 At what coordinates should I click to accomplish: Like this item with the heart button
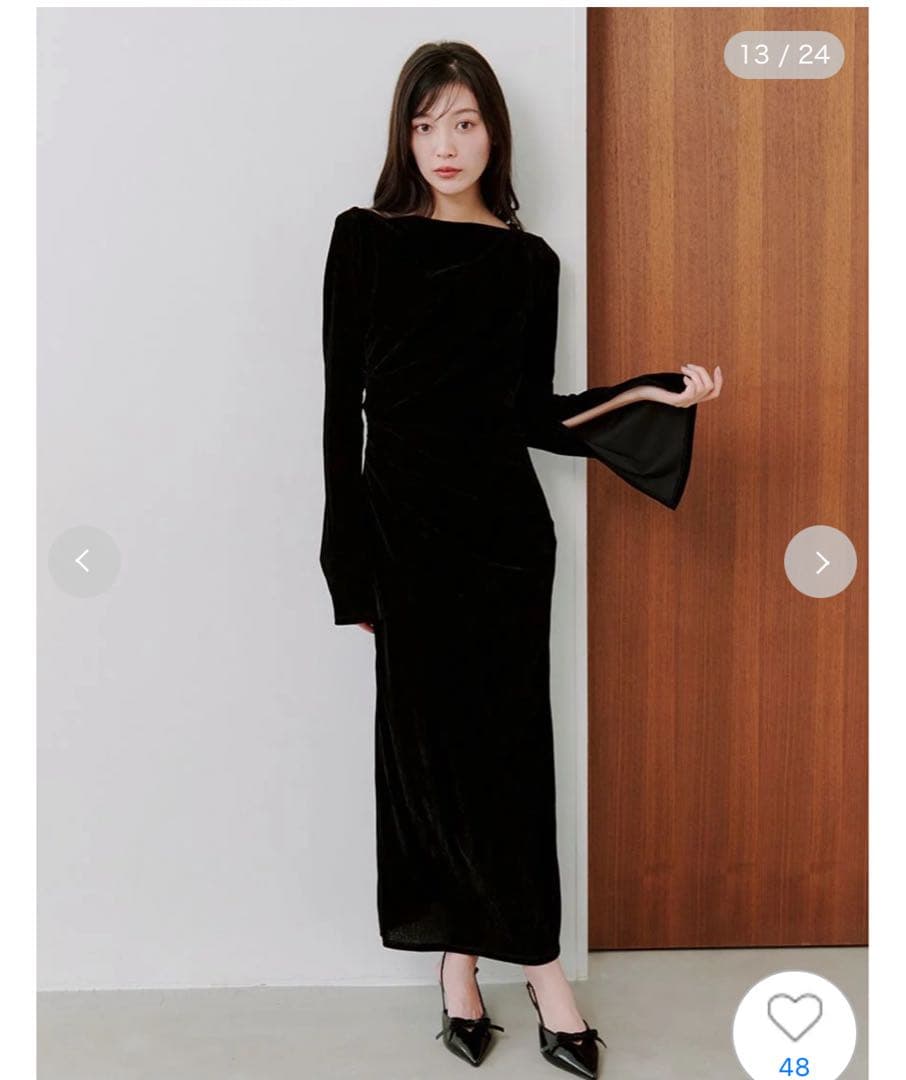tap(794, 1018)
